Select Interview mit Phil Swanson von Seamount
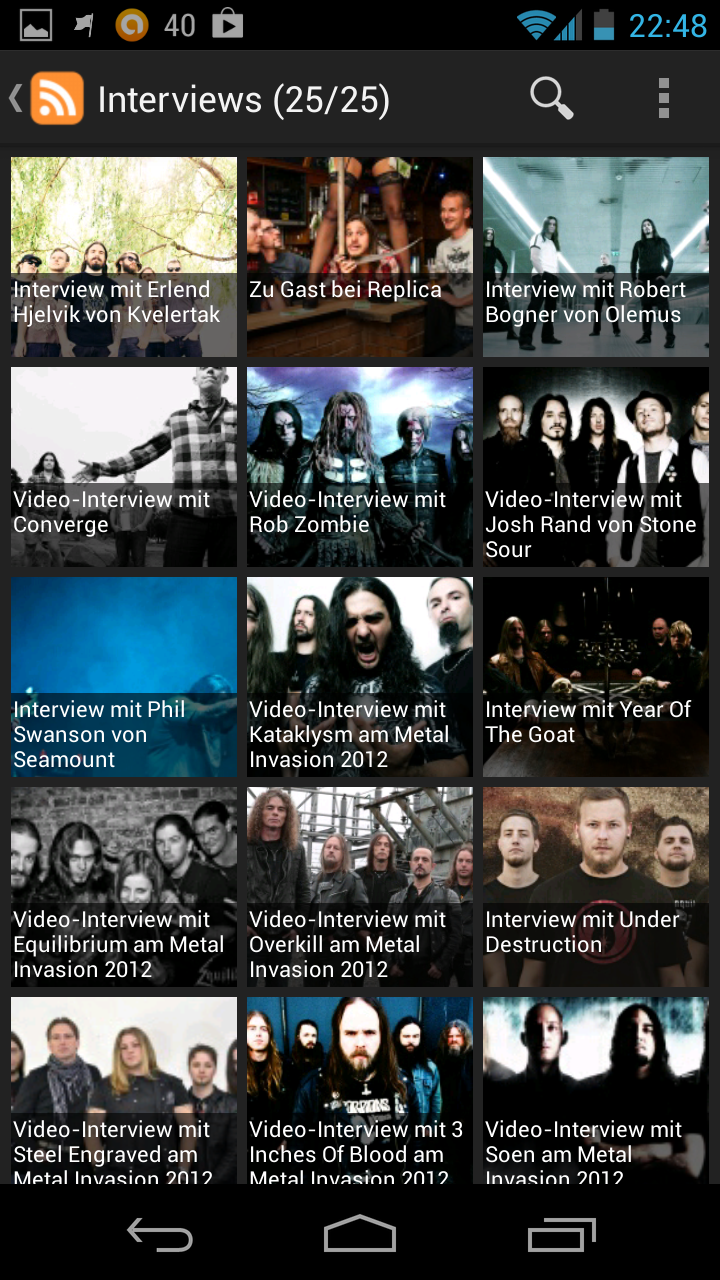Viewport: 720px width, 1280px height. pyautogui.click(x=124, y=677)
